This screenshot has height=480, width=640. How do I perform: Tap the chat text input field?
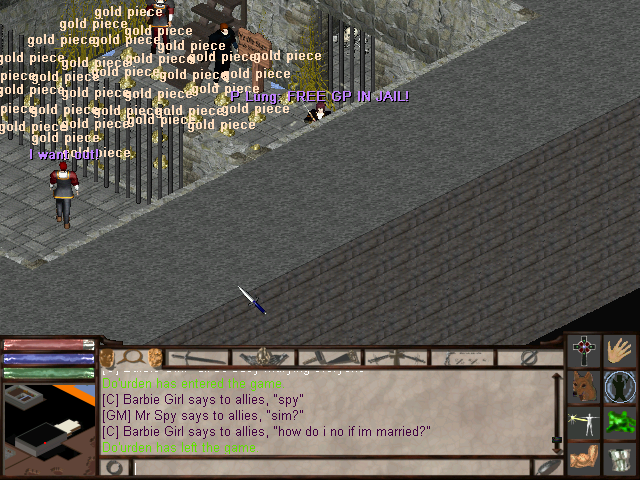[x=330, y=467]
